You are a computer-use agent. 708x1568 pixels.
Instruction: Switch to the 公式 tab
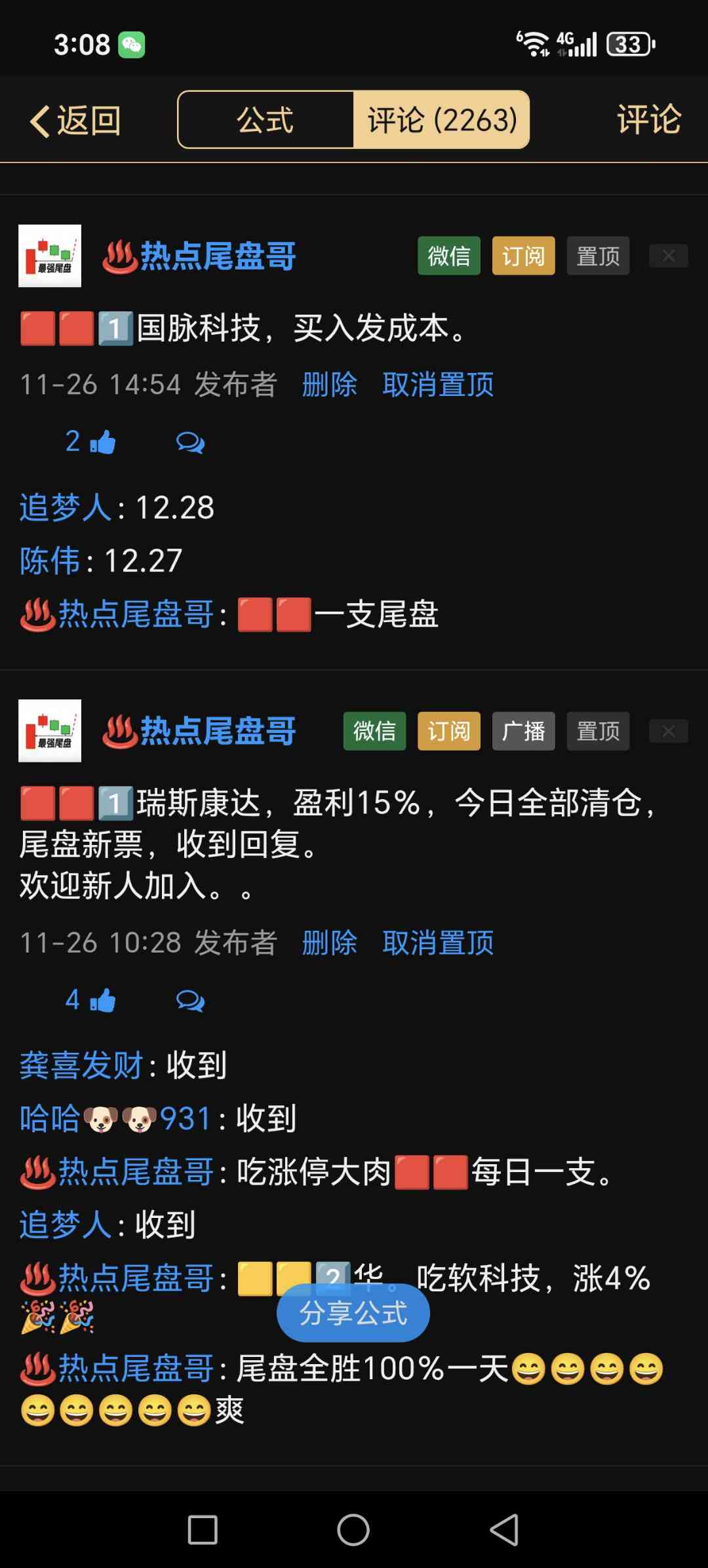click(x=265, y=120)
